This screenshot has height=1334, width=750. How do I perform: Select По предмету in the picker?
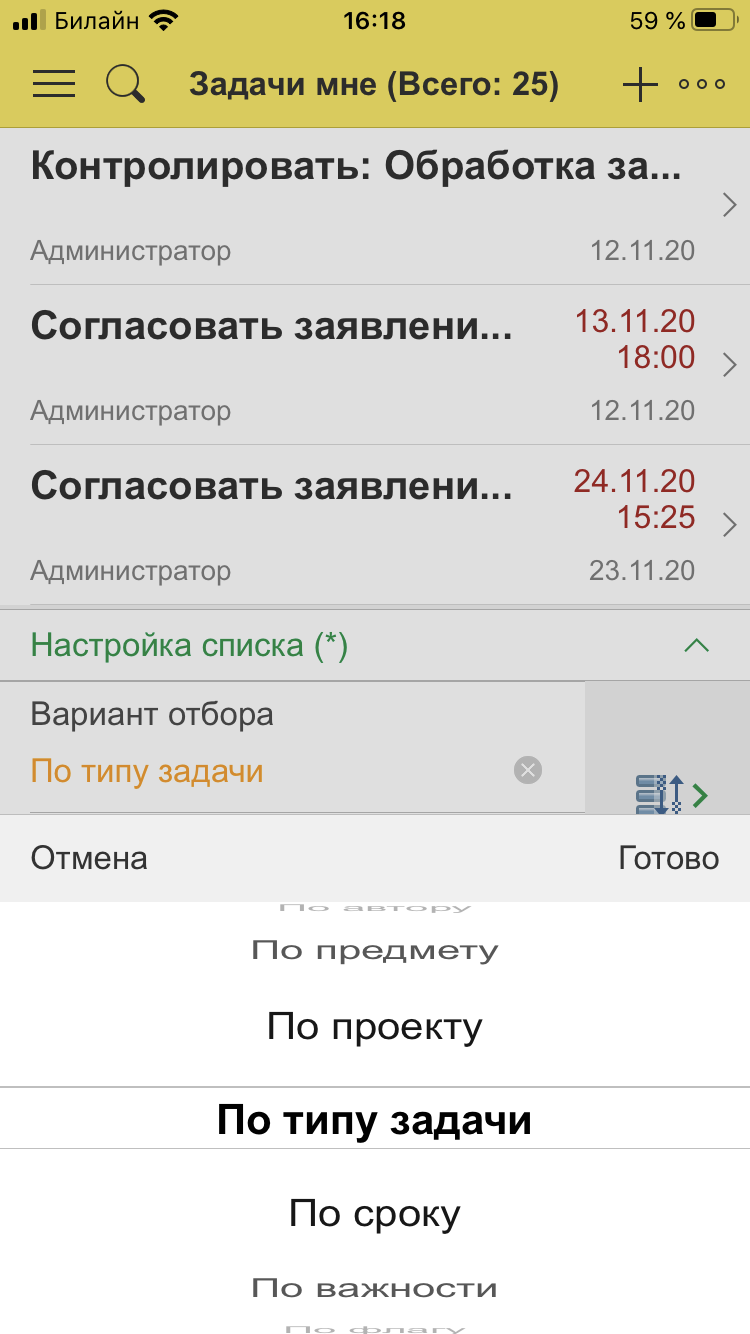click(375, 950)
